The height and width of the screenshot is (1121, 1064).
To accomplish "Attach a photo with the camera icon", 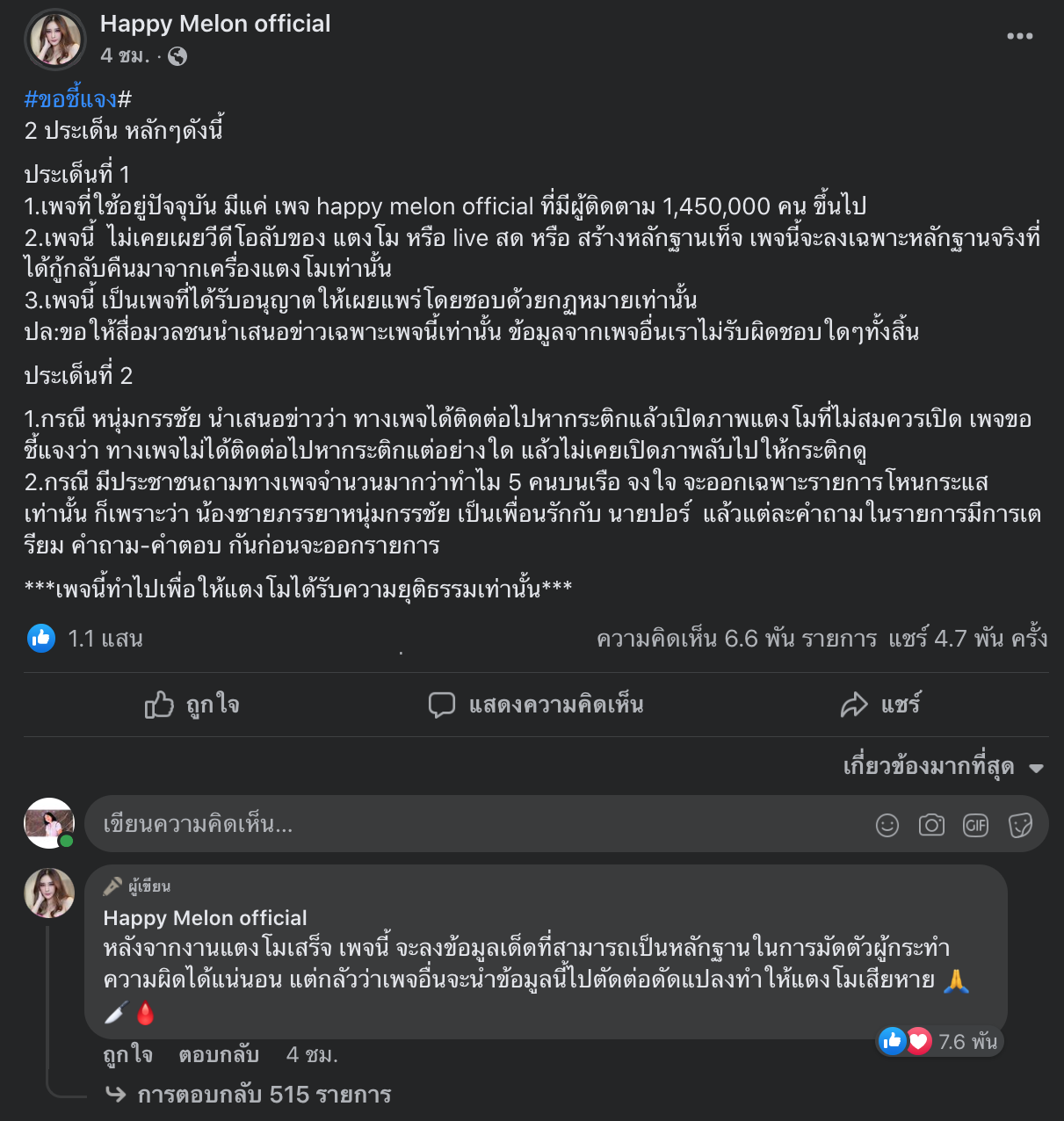I will coord(931,825).
